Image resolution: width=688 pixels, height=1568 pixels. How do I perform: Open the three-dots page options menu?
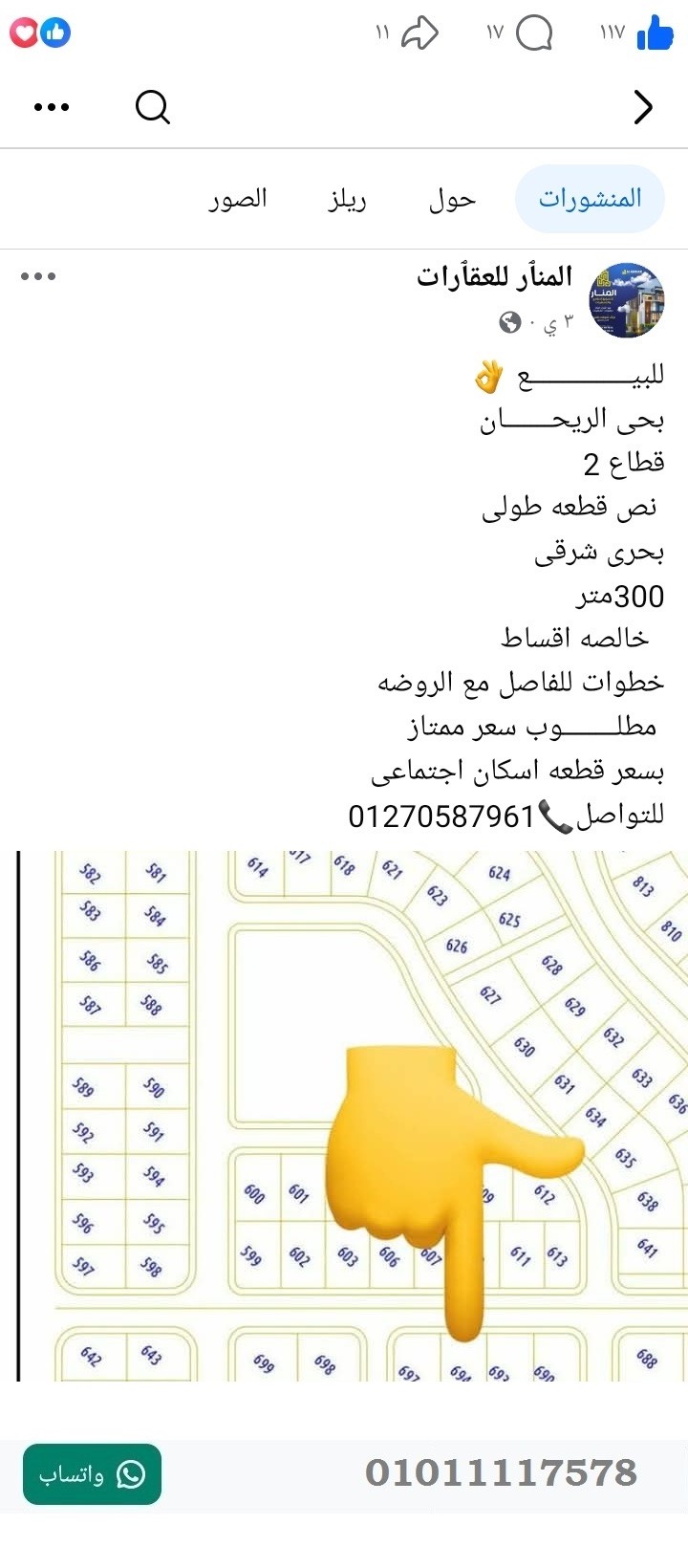(x=52, y=108)
